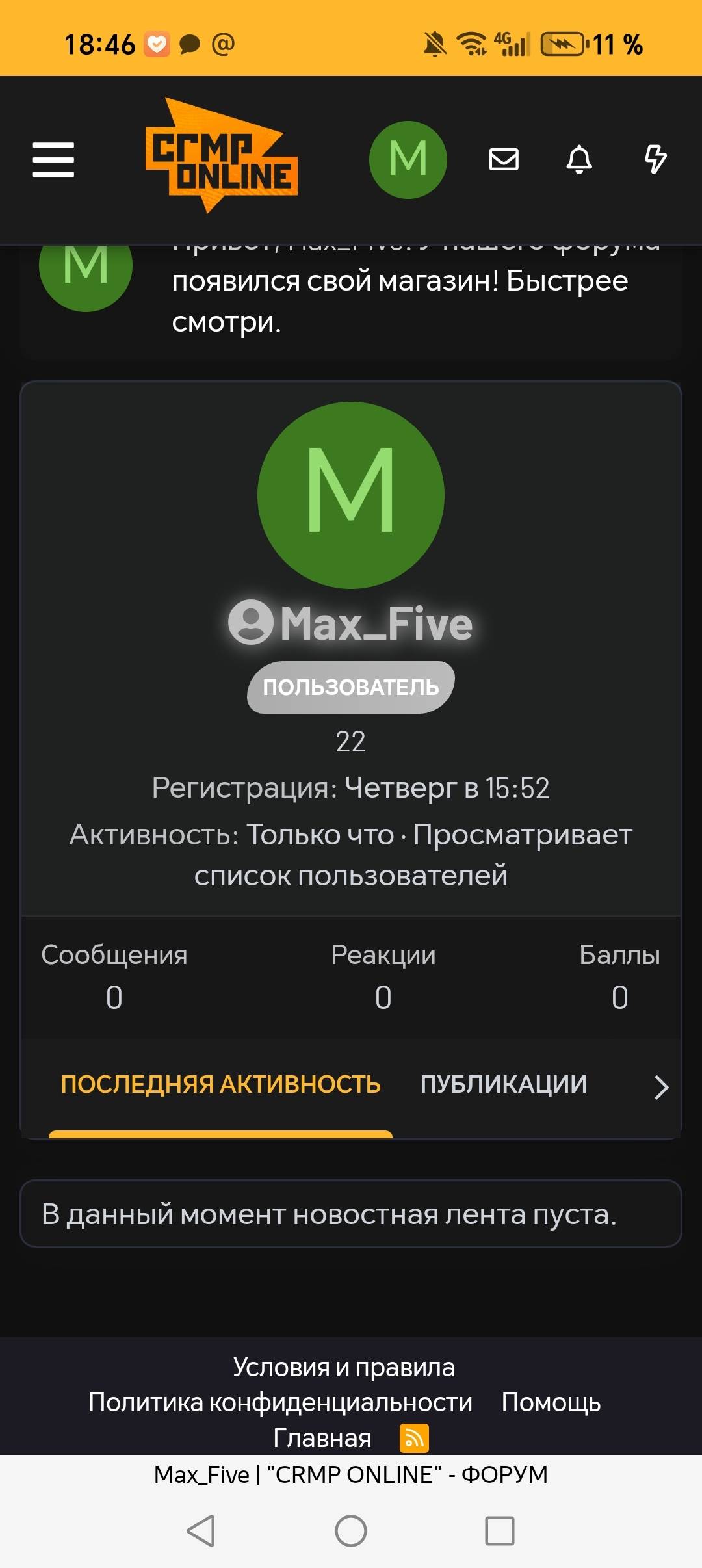702x1568 pixels.
Task: Switch to the Публикации tab
Action: click(504, 1084)
